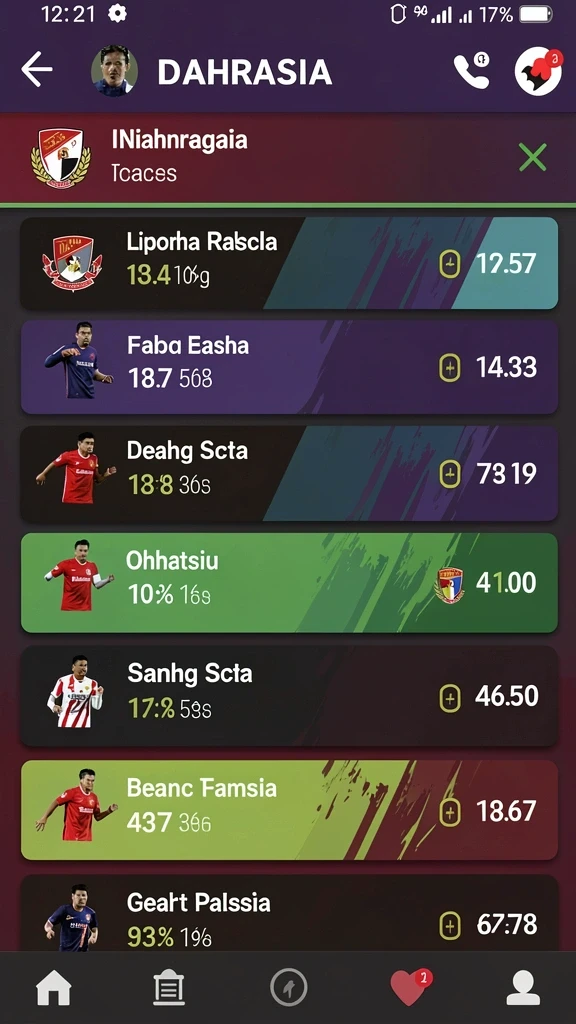Image resolution: width=576 pixels, height=1024 pixels.
Task: Dismiss the INiahnragaia banner
Action: pos(532,157)
